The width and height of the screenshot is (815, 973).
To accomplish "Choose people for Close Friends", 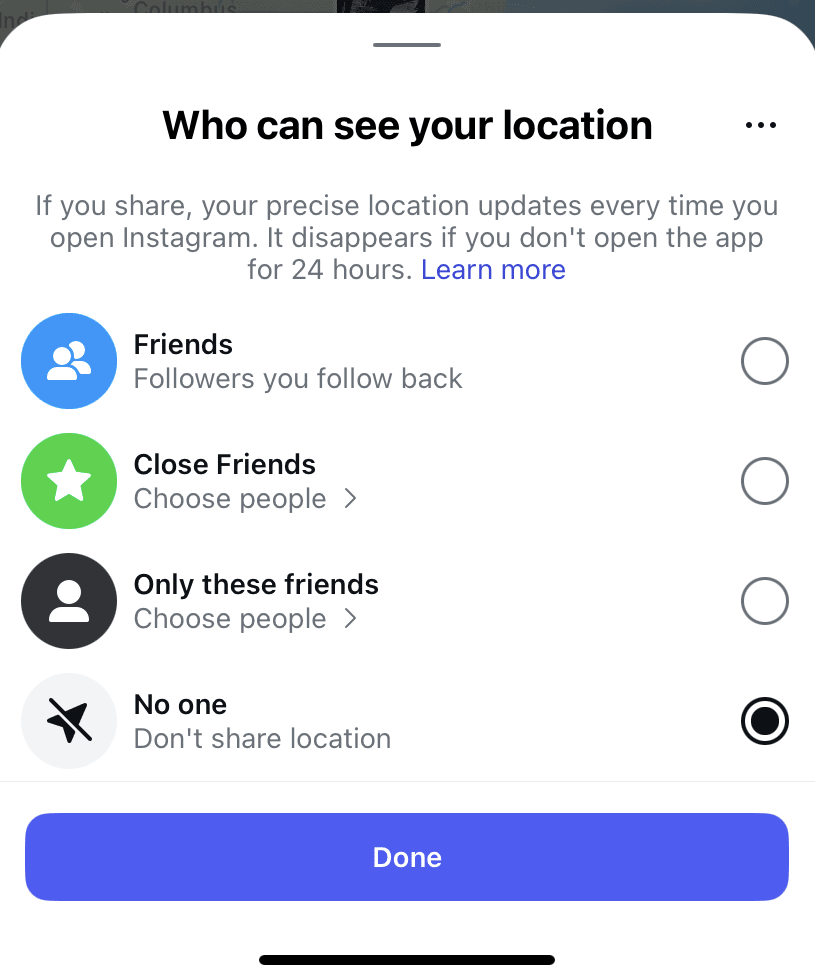I will click(x=245, y=499).
